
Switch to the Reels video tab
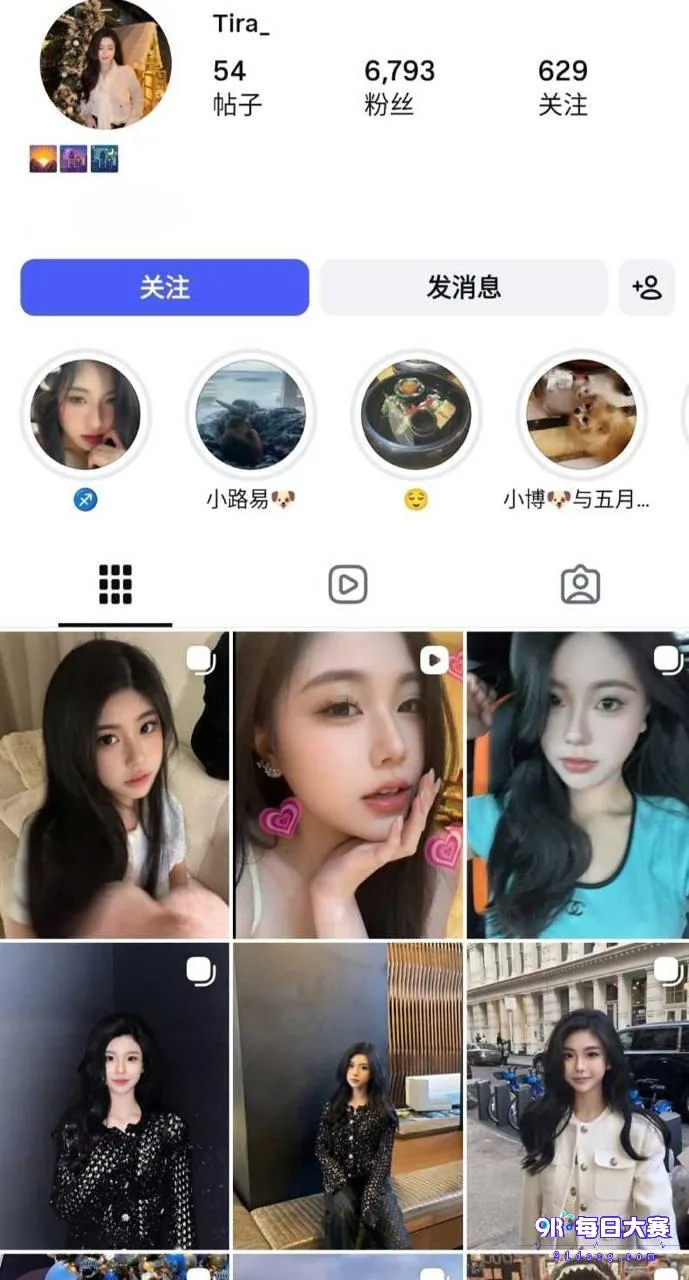click(x=347, y=585)
